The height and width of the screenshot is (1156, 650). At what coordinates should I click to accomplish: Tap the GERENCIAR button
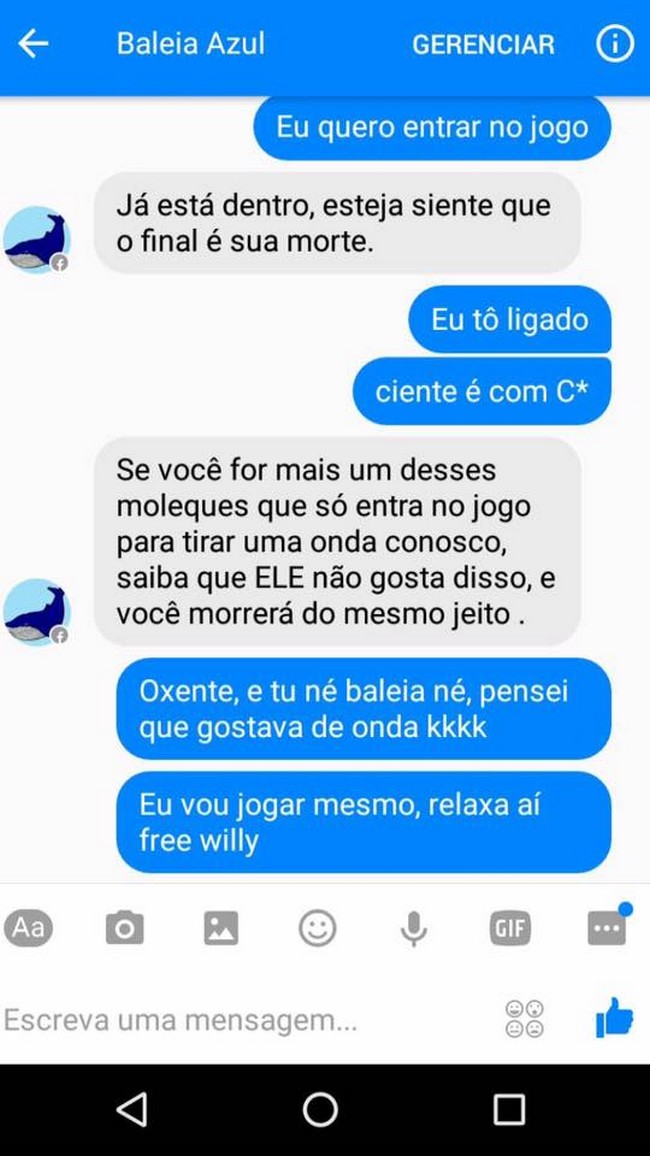(483, 45)
